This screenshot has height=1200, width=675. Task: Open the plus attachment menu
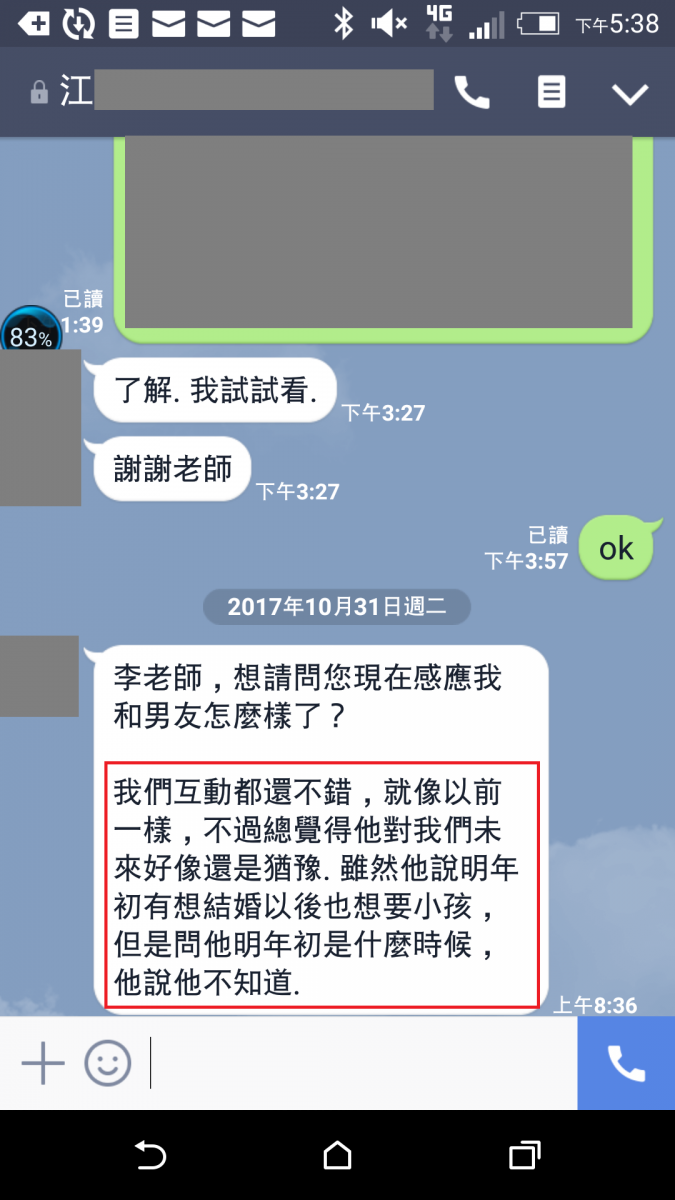pos(43,1062)
